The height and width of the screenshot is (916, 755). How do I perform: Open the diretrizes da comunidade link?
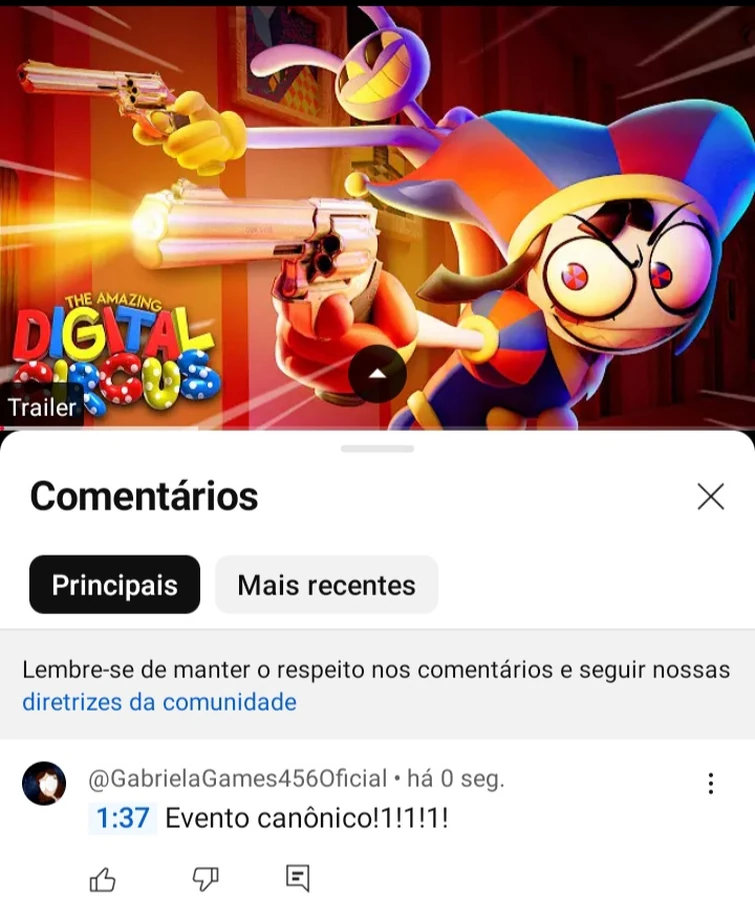pos(159,702)
